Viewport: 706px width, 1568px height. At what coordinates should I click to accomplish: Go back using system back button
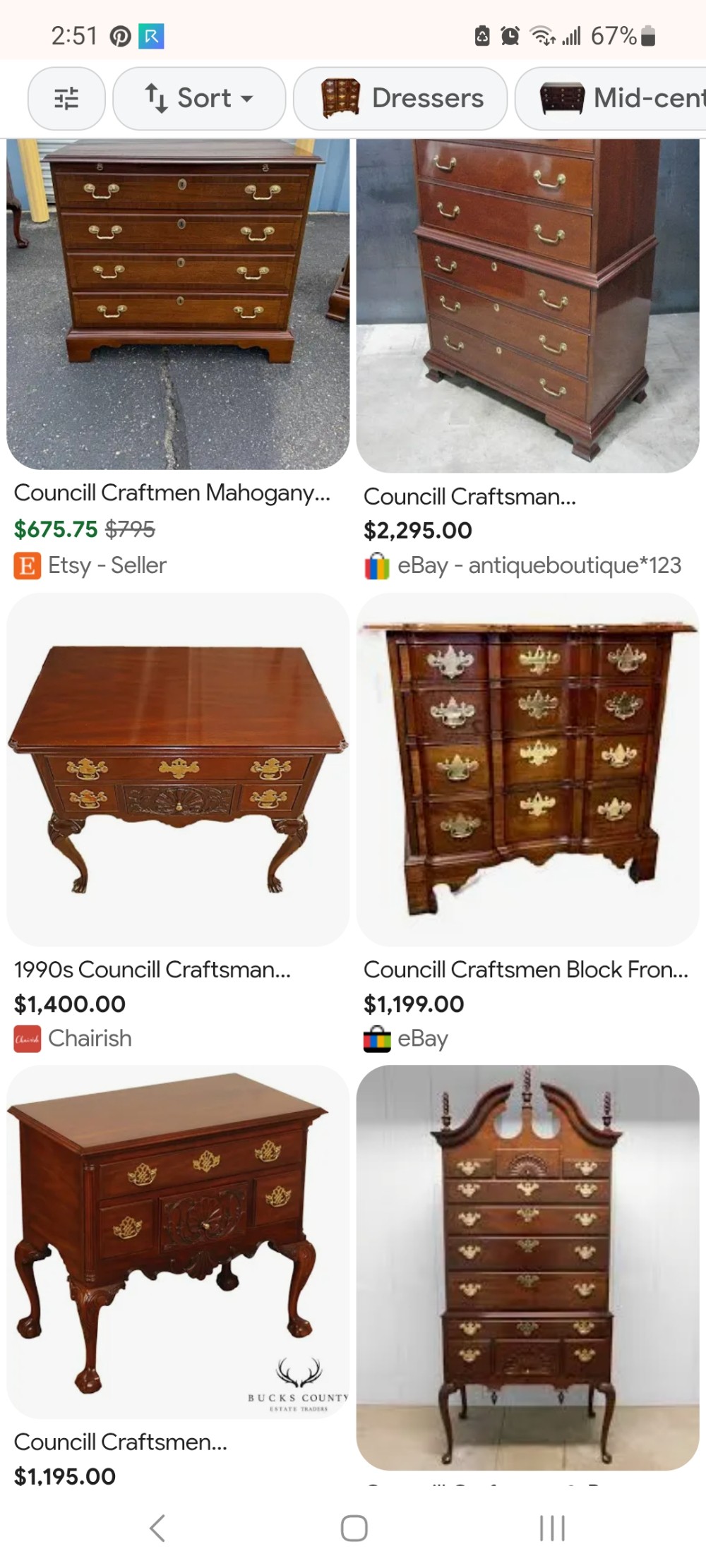pos(157,1528)
